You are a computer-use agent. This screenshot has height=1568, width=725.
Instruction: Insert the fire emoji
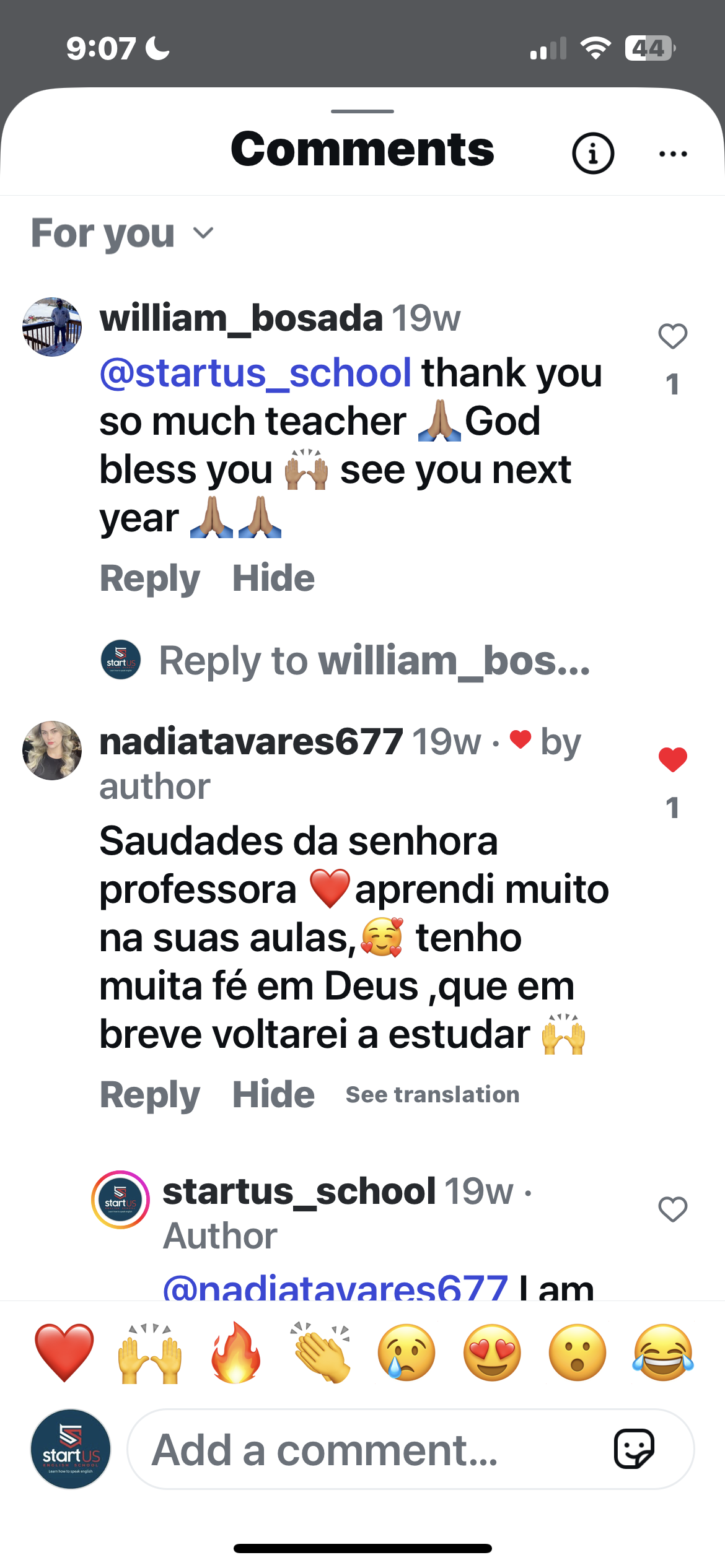click(x=235, y=1352)
